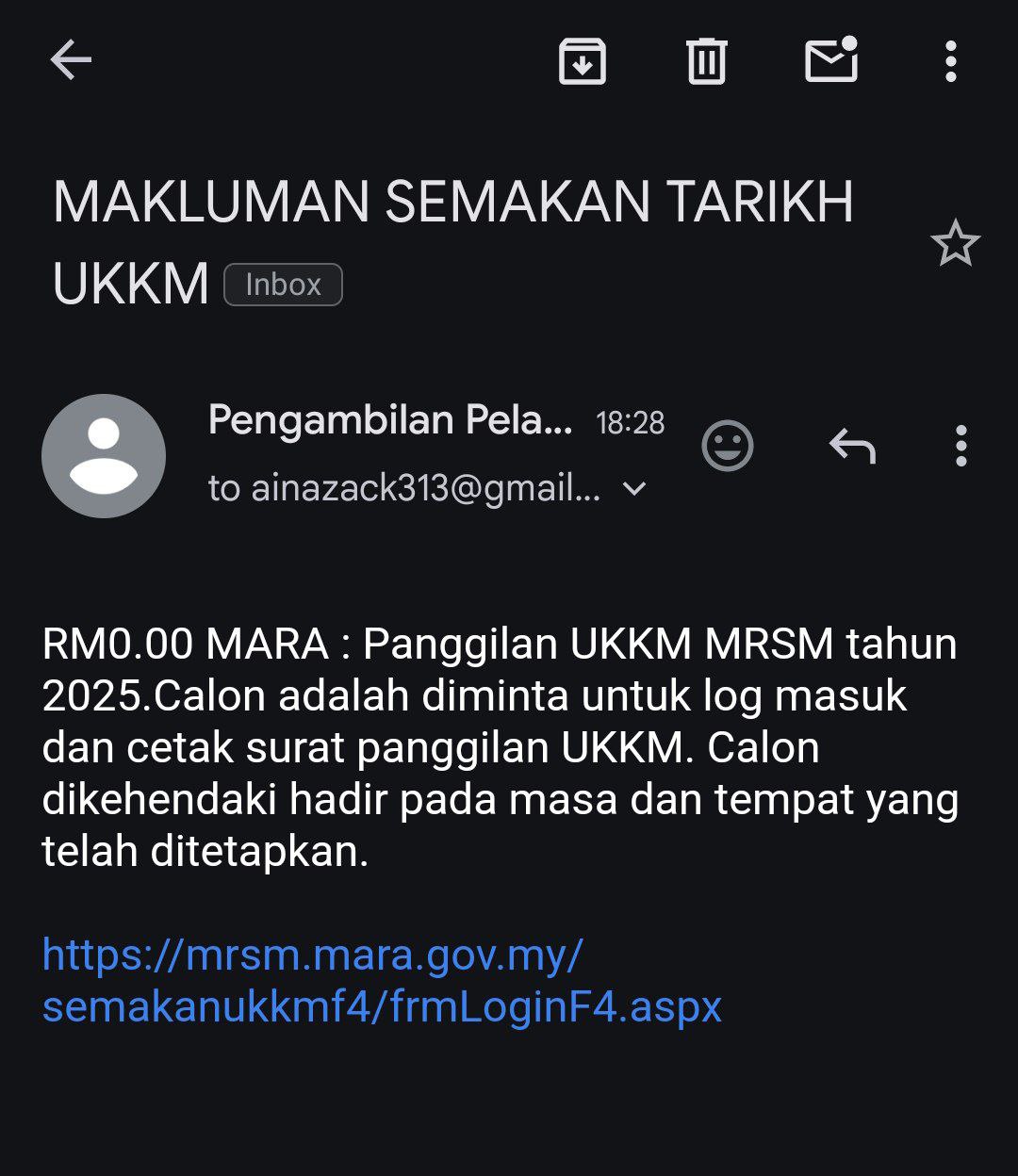Screen dimensions: 1018x1176
Task: Mark this email as unread
Action: click(831, 60)
